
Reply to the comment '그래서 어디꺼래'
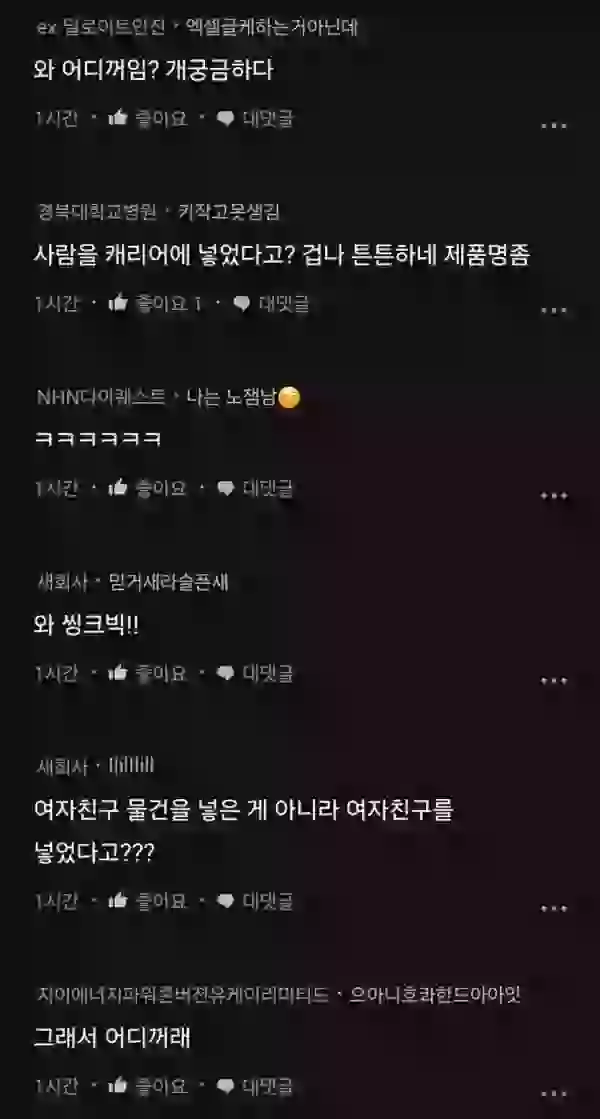pos(255,1085)
